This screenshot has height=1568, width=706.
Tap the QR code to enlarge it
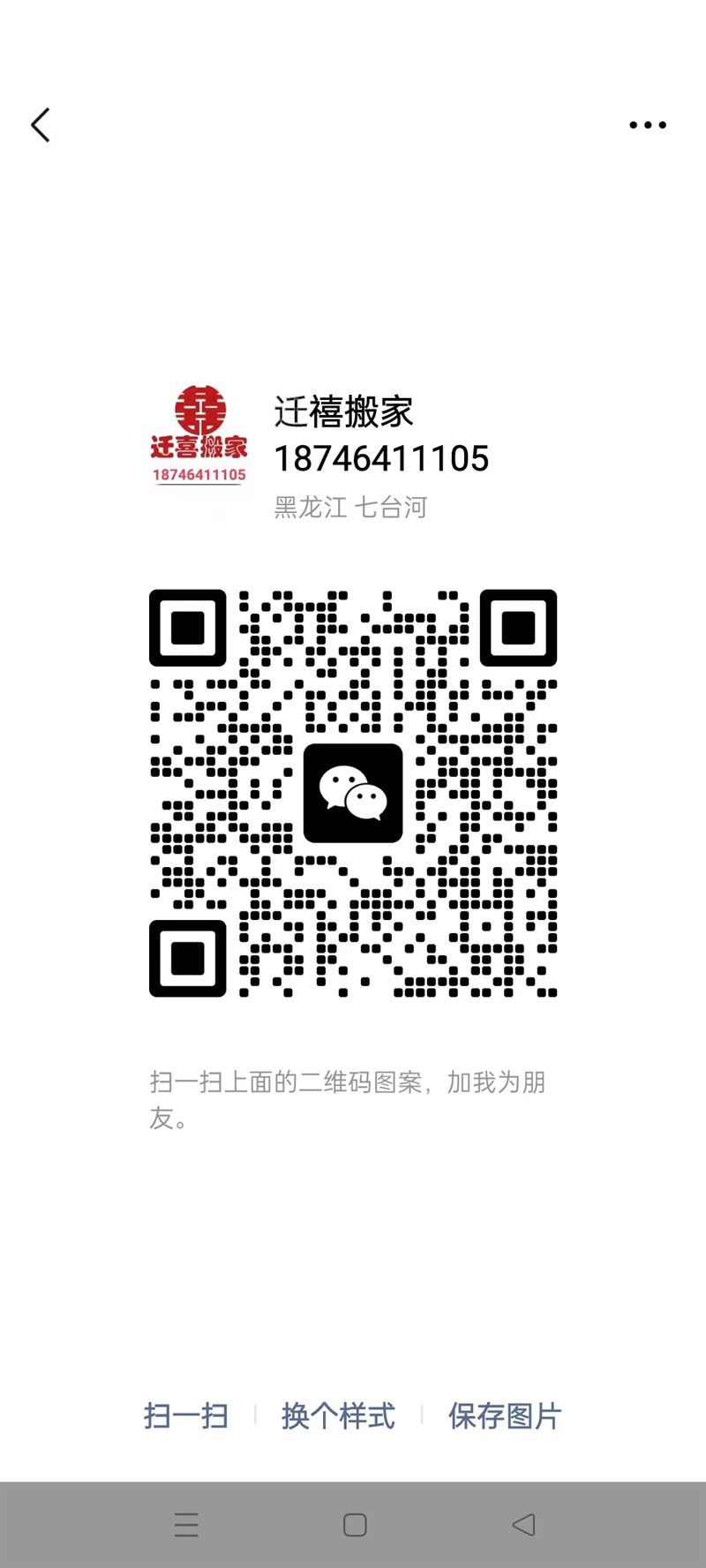(353, 795)
